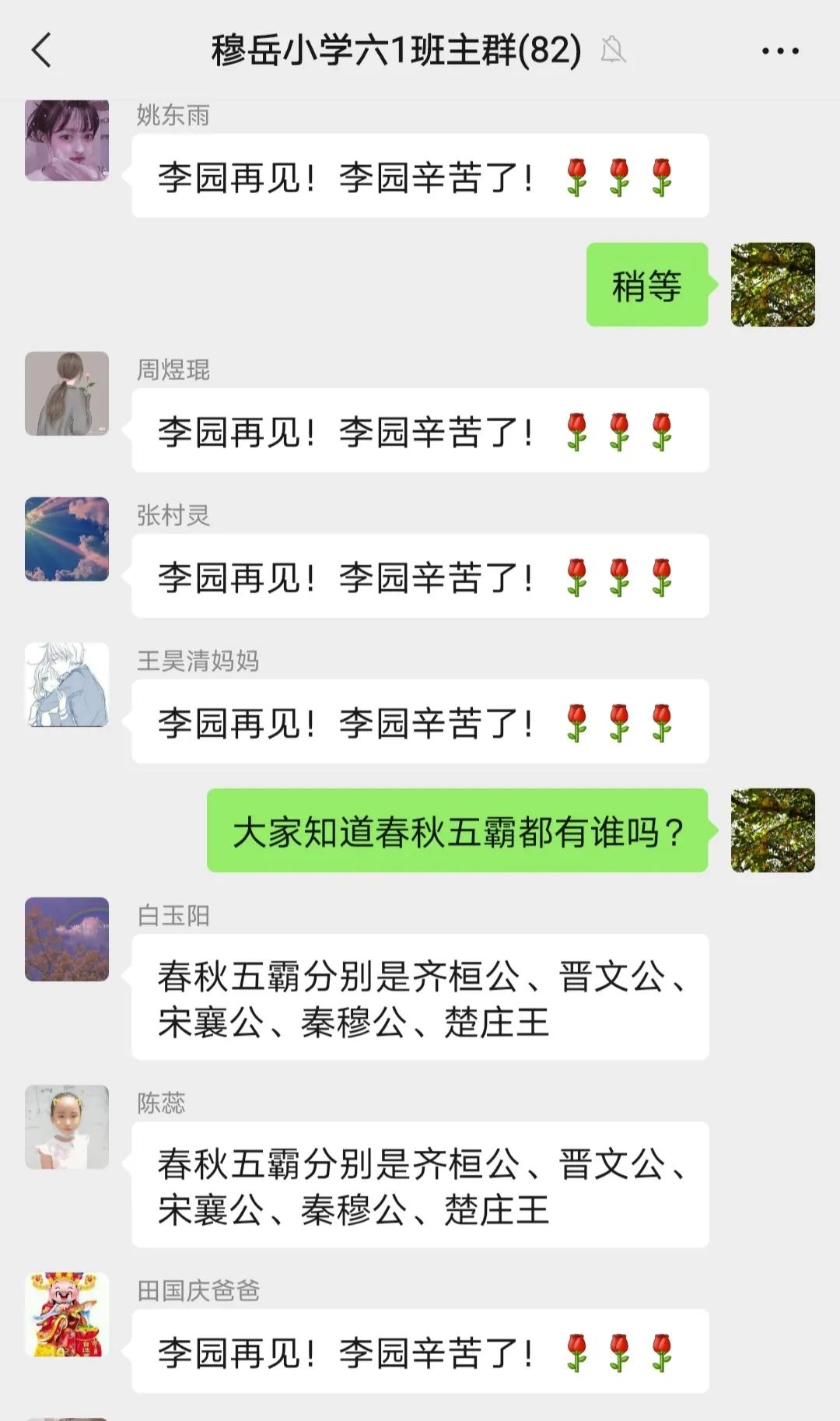
Task: Tap my avatar beside the 稍等 message
Action: [772, 285]
